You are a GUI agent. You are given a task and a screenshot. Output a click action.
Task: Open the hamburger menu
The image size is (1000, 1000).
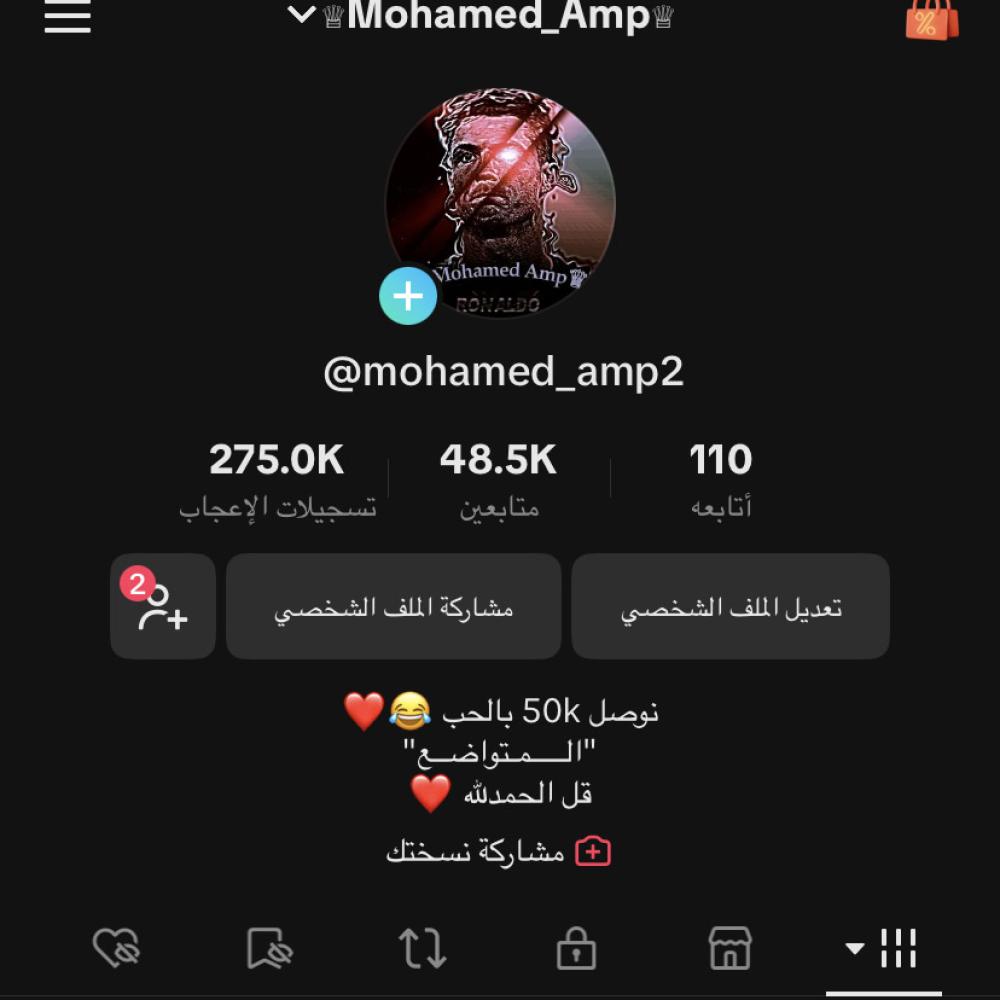(x=68, y=16)
